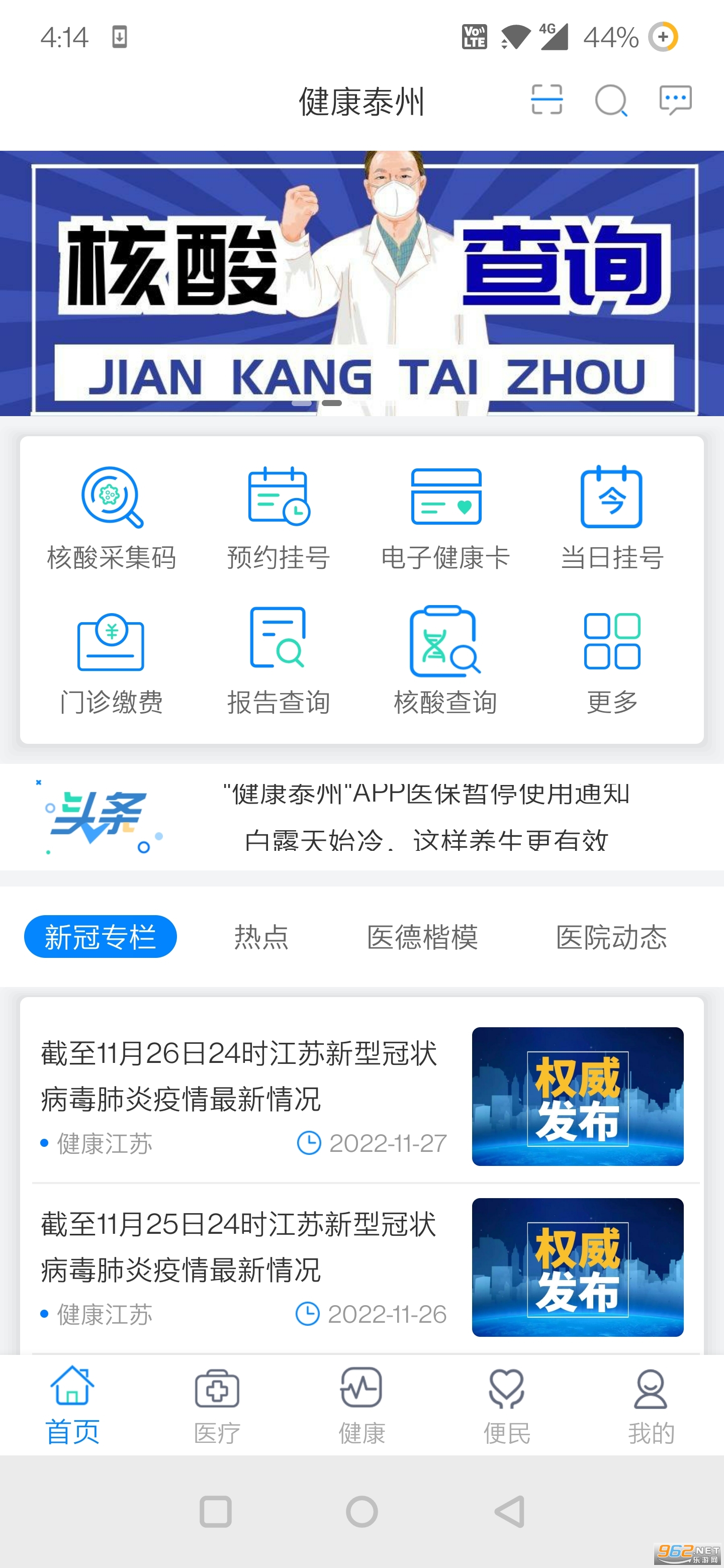Tap 当日挂号
724x1568 pixels.
pos(612,519)
